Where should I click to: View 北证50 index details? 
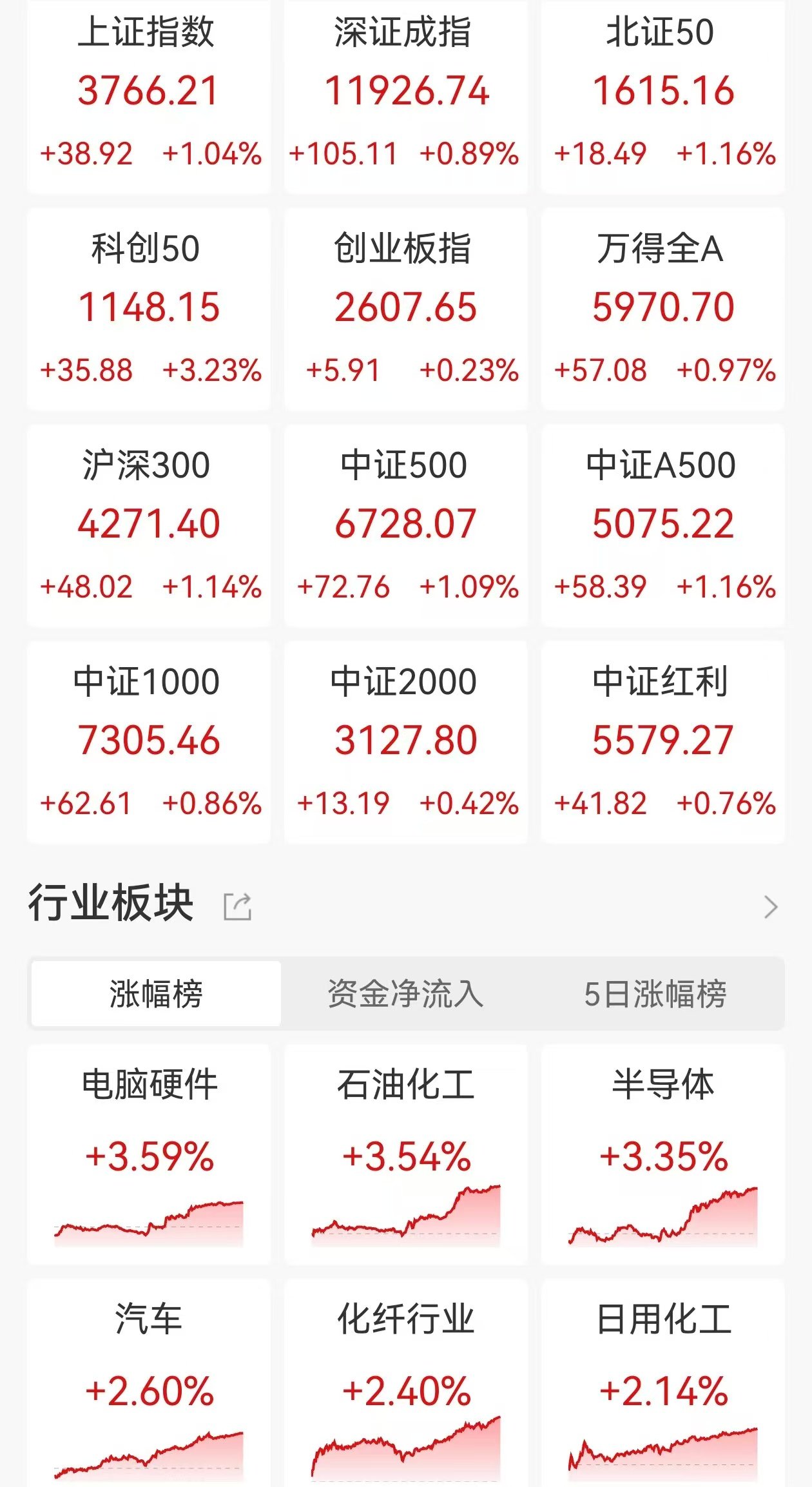point(663,97)
